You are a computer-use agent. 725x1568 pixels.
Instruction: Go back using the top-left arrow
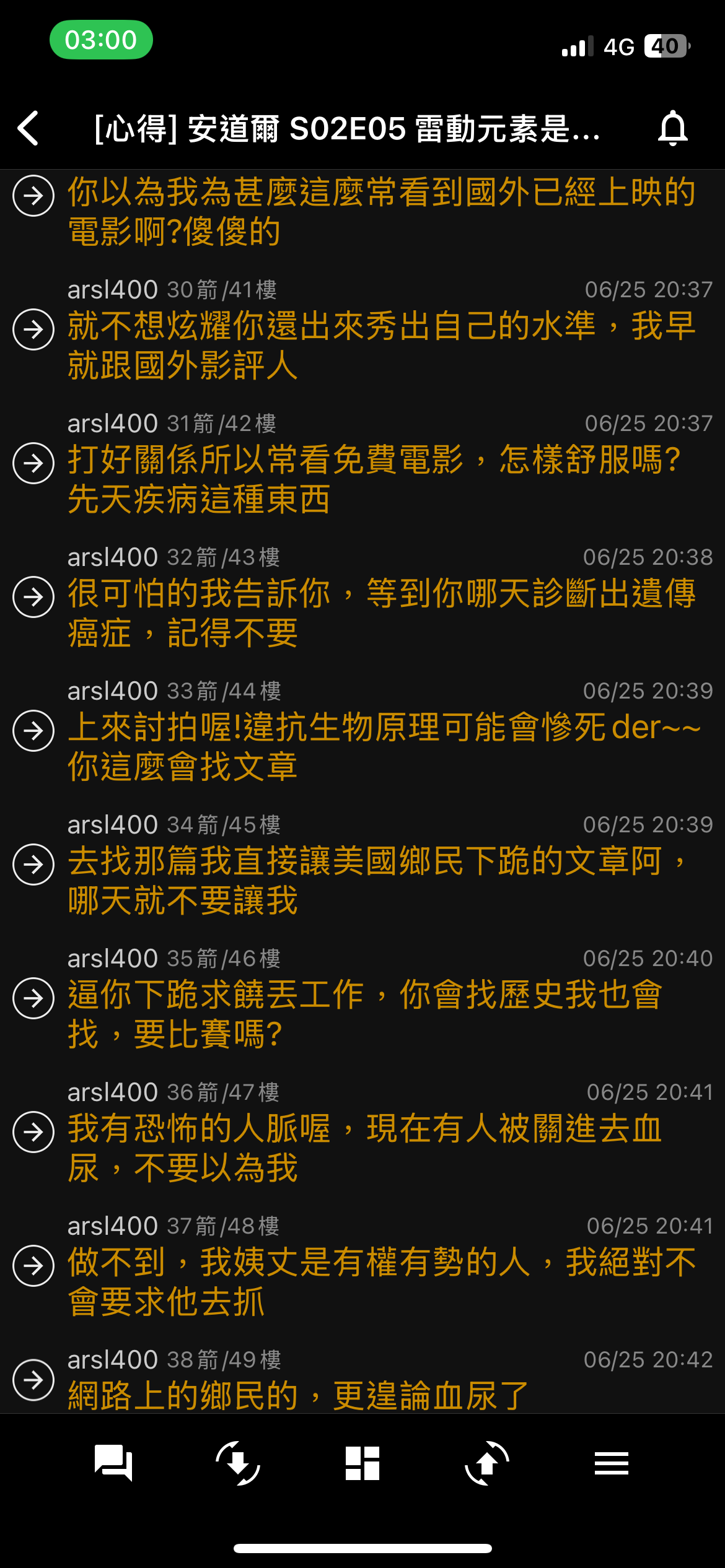(29, 128)
